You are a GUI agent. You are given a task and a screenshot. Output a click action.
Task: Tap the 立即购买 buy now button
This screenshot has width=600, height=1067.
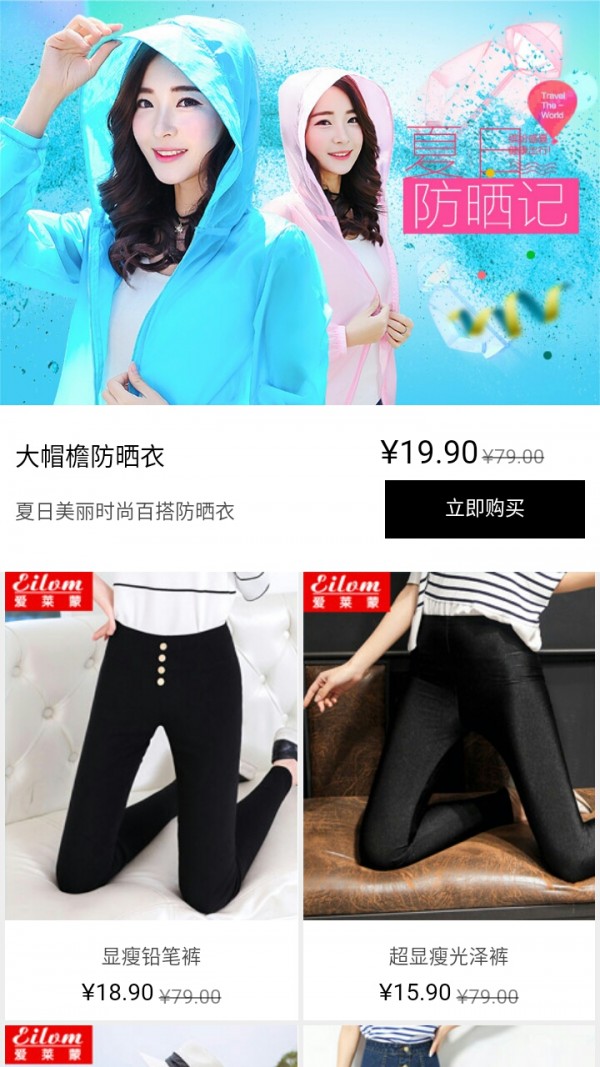pos(484,508)
